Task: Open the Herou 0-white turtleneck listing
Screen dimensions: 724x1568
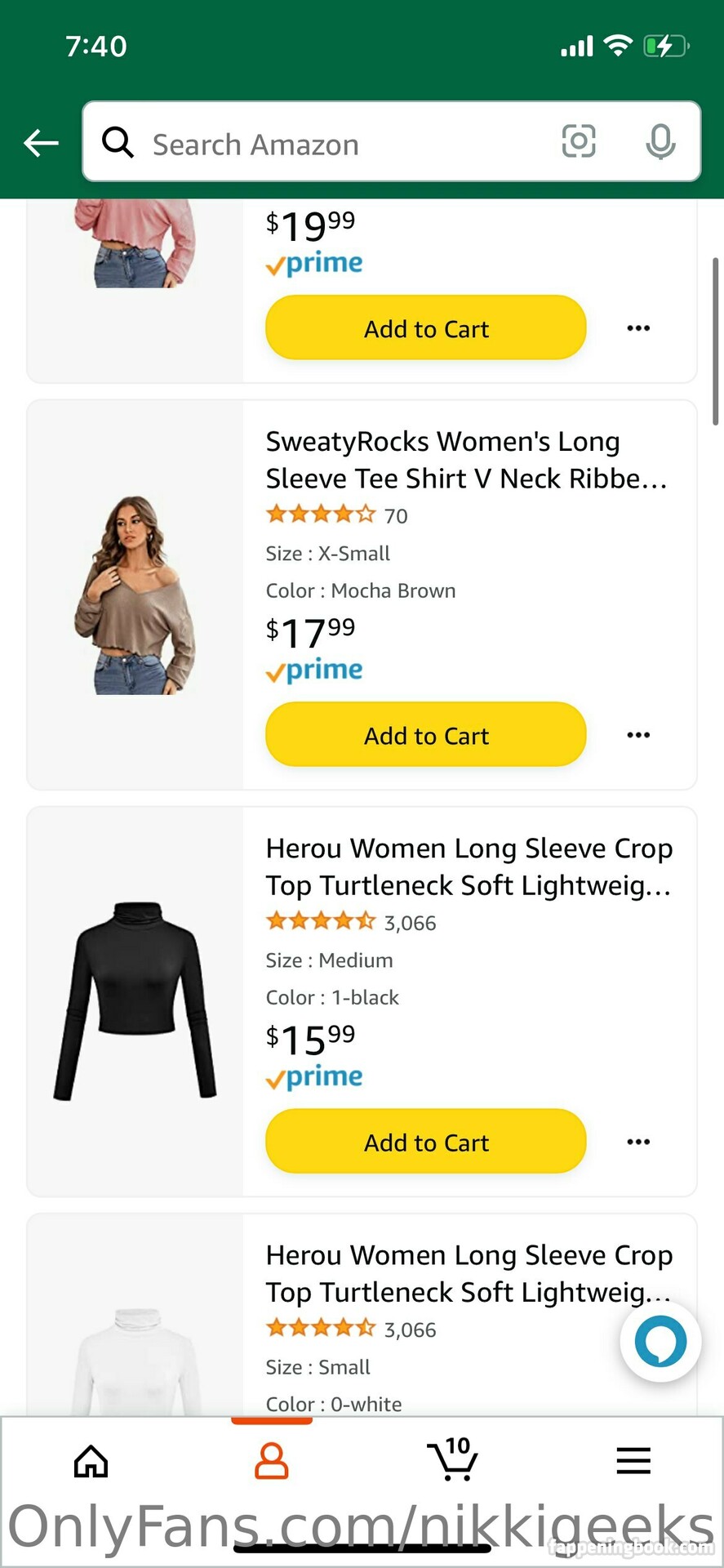Action: (x=469, y=1273)
